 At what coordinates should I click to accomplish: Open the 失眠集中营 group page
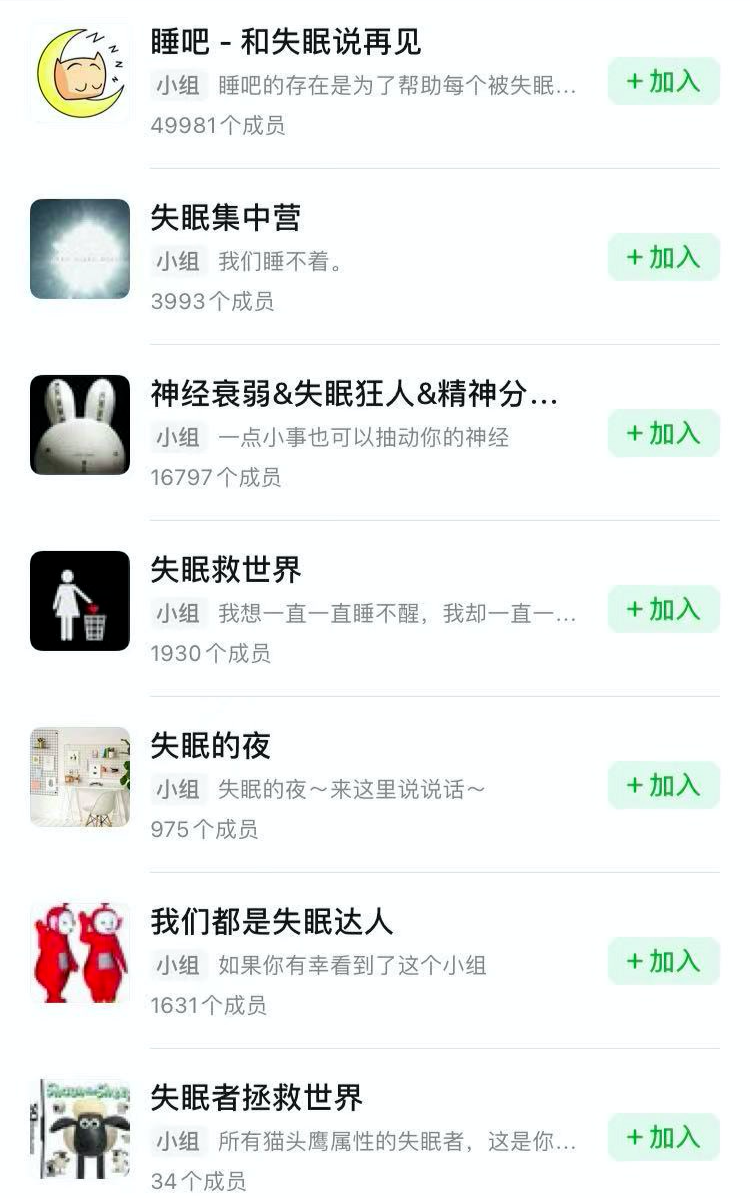point(226,218)
